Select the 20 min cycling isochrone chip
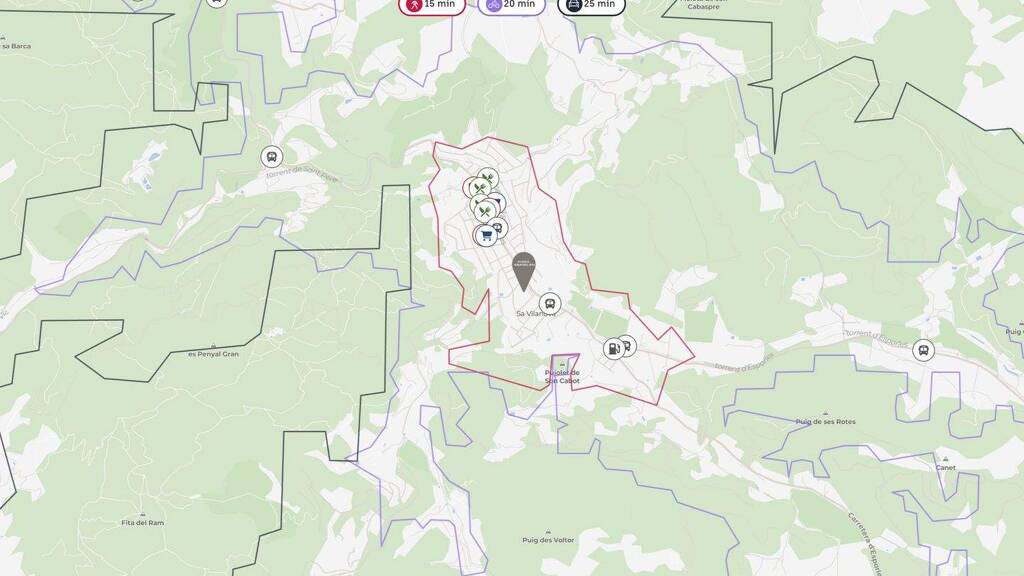 pos(511,5)
